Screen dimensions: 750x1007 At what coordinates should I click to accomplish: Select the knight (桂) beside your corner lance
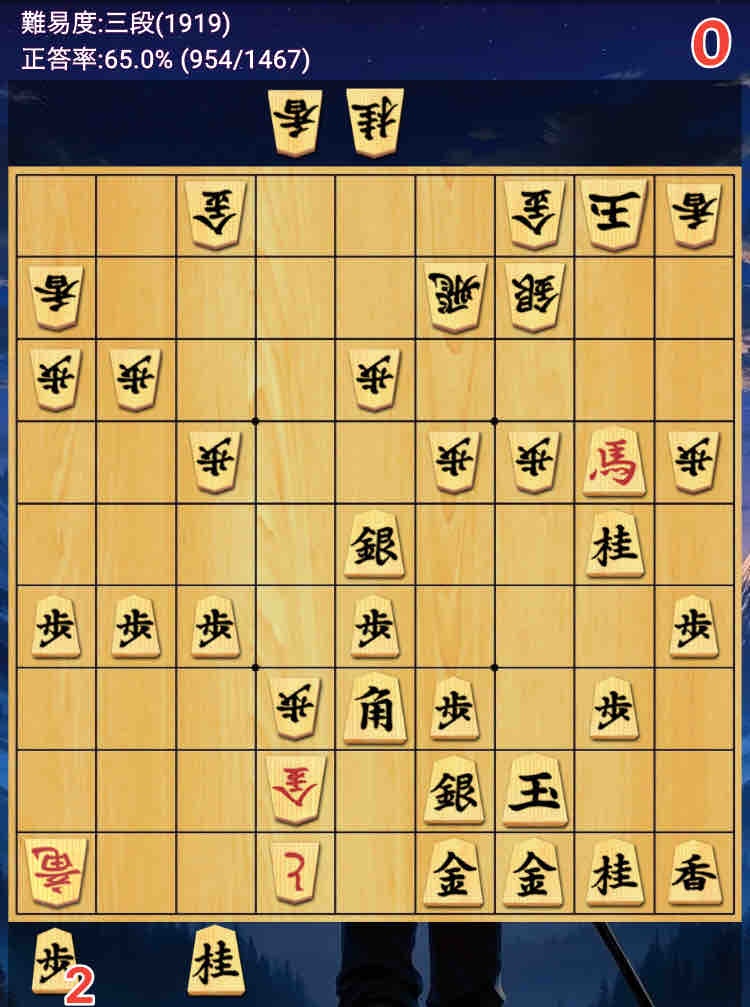tap(614, 873)
